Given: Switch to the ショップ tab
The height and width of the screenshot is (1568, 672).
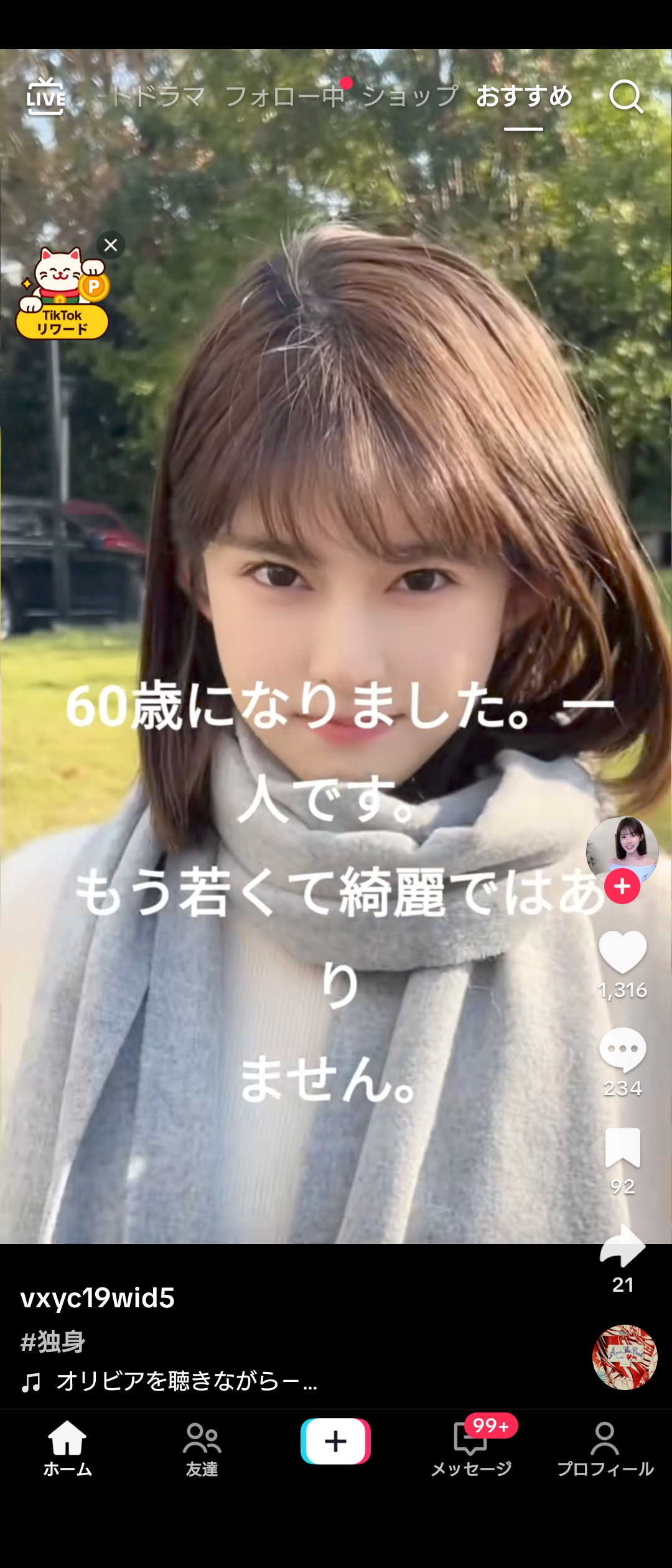Looking at the screenshot, I should 410,97.
